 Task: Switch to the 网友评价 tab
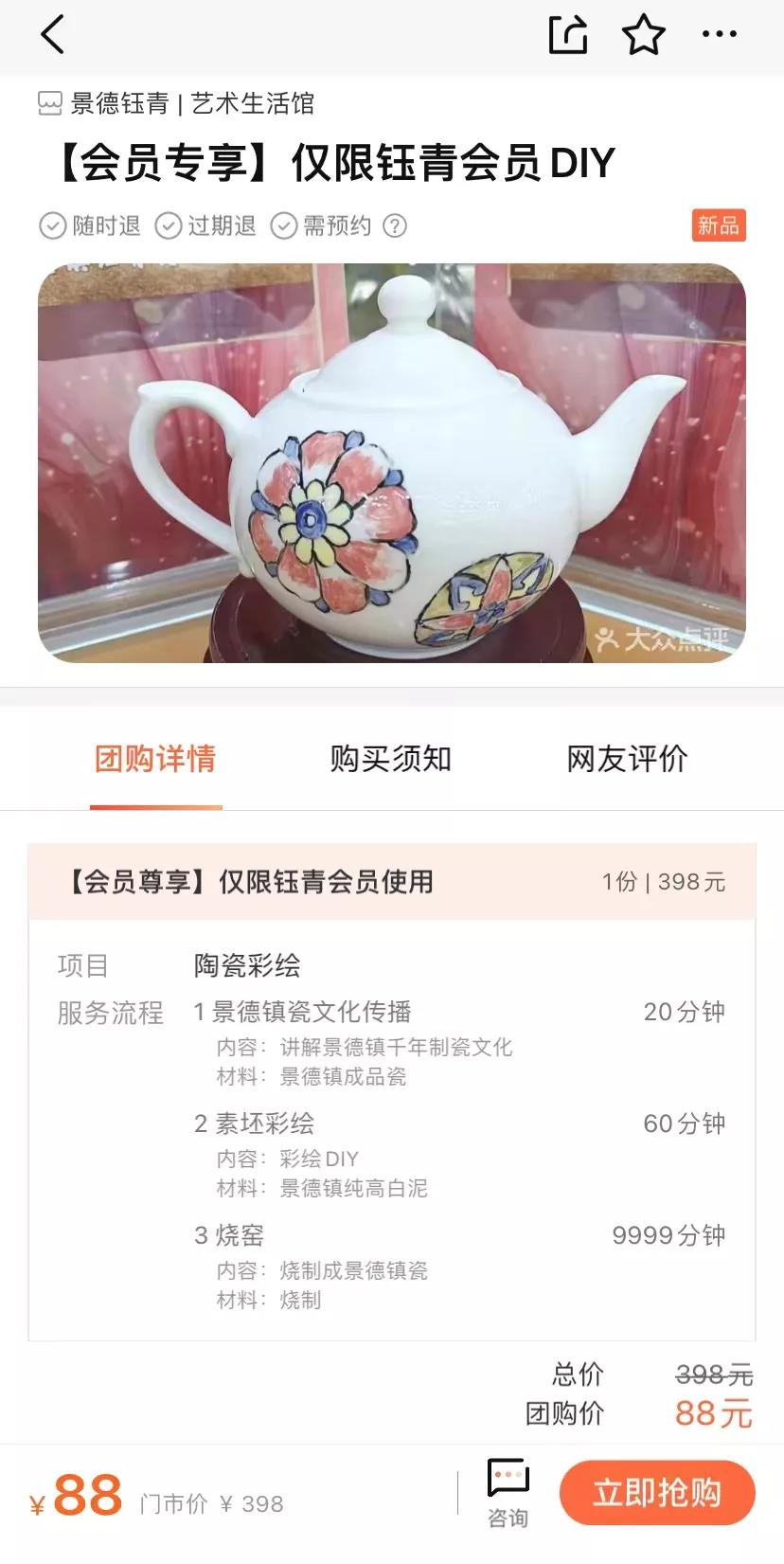pyautogui.click(x=627, y=759)
